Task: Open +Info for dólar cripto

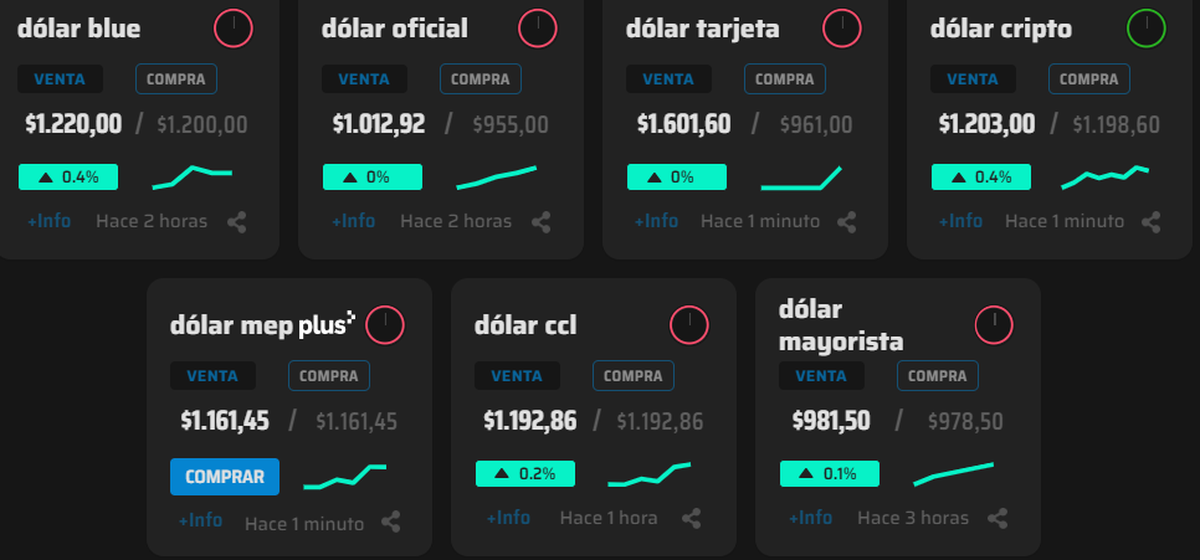Action: click(x=962, y=221)
